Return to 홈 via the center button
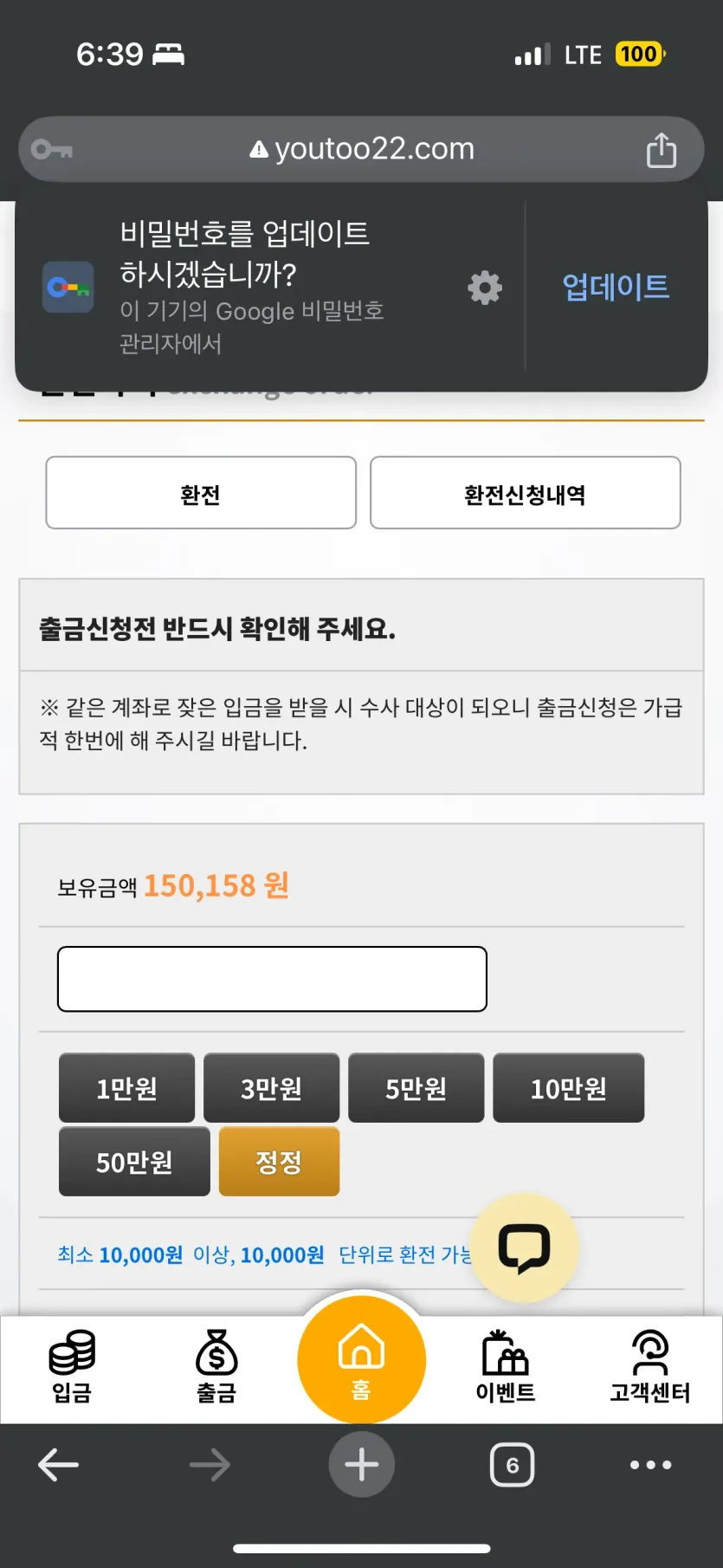This screenshot has width=723, height=1568. tap(361, 1357)
